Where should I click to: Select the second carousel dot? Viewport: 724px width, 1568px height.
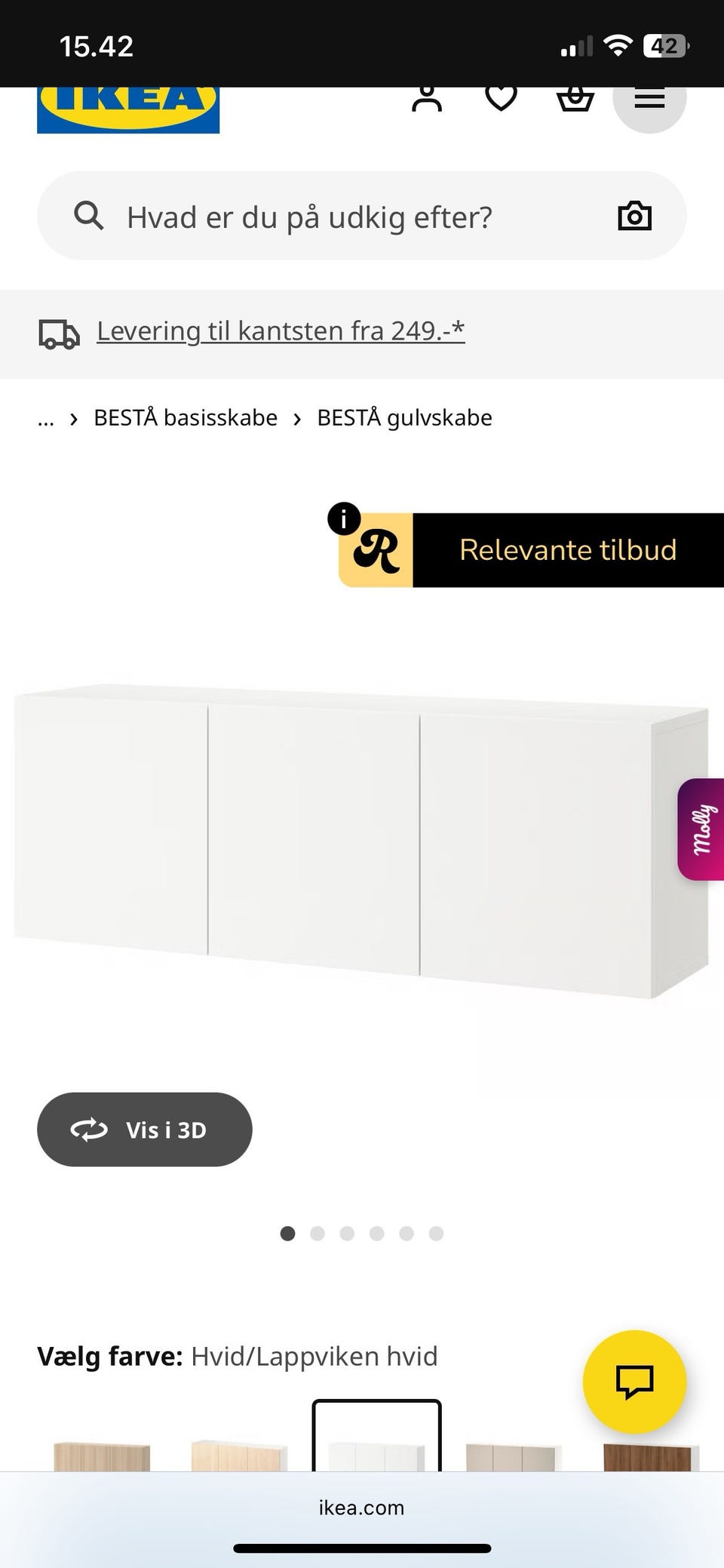point(318,1234)
